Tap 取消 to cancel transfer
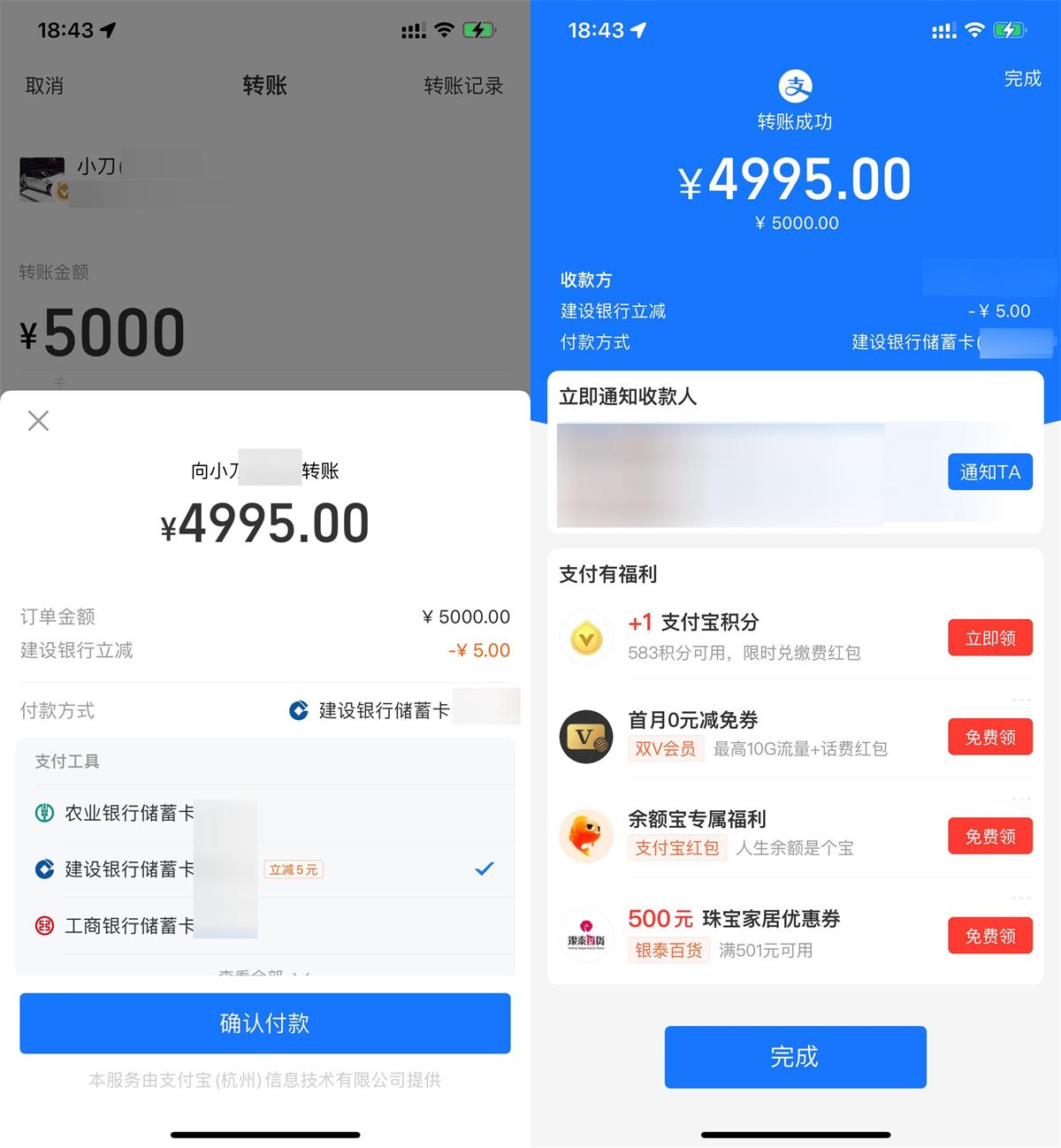Image resolution: width=1061 pixels, height=1148 pixels. point(44,86)
